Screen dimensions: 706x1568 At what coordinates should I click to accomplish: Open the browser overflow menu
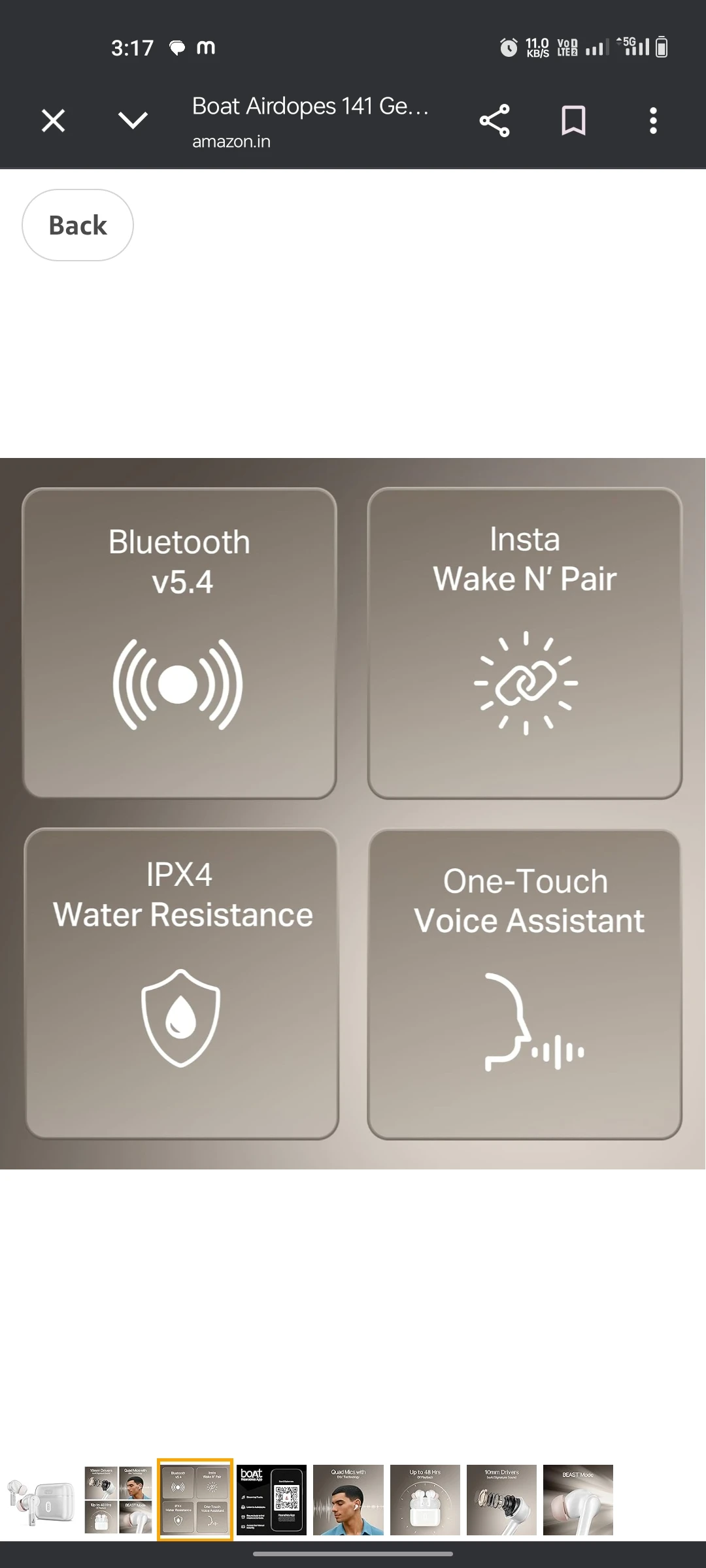click(652, 121)
